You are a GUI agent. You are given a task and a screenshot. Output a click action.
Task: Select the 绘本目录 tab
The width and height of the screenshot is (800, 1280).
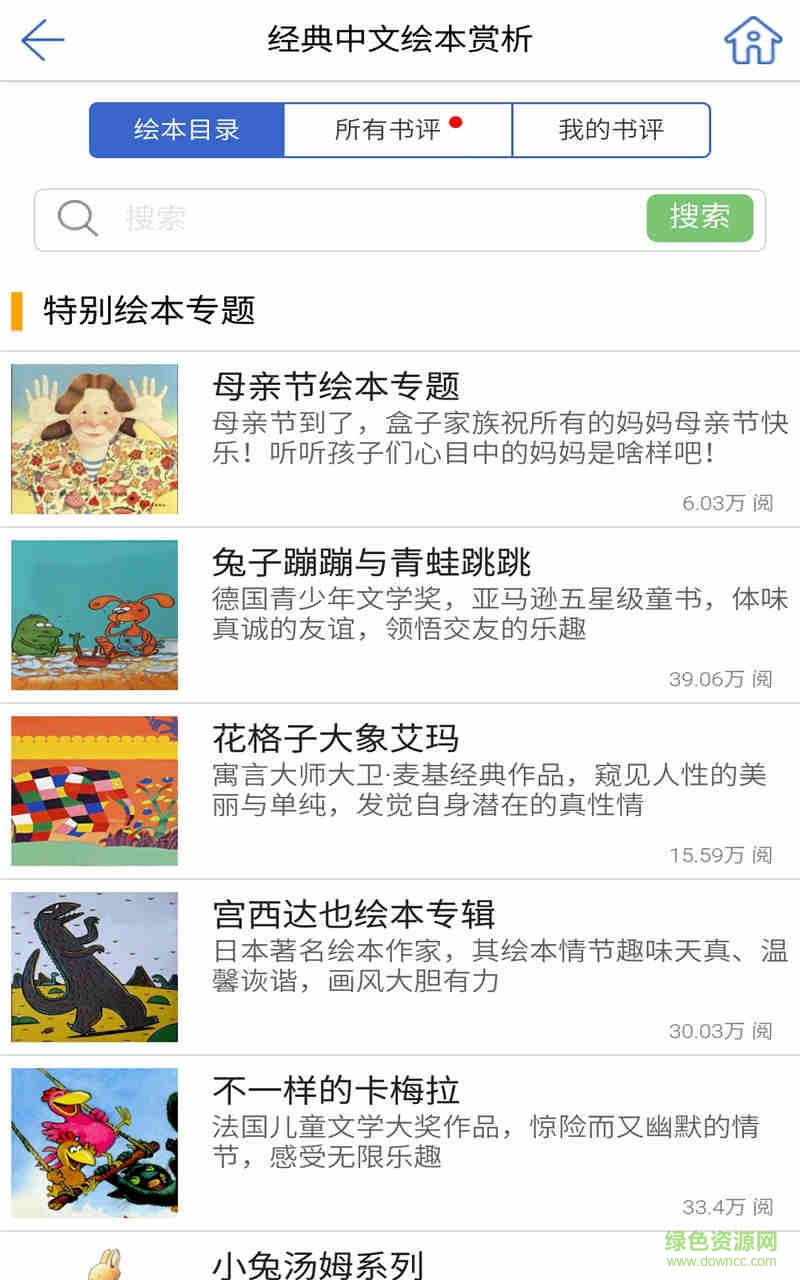187,130
